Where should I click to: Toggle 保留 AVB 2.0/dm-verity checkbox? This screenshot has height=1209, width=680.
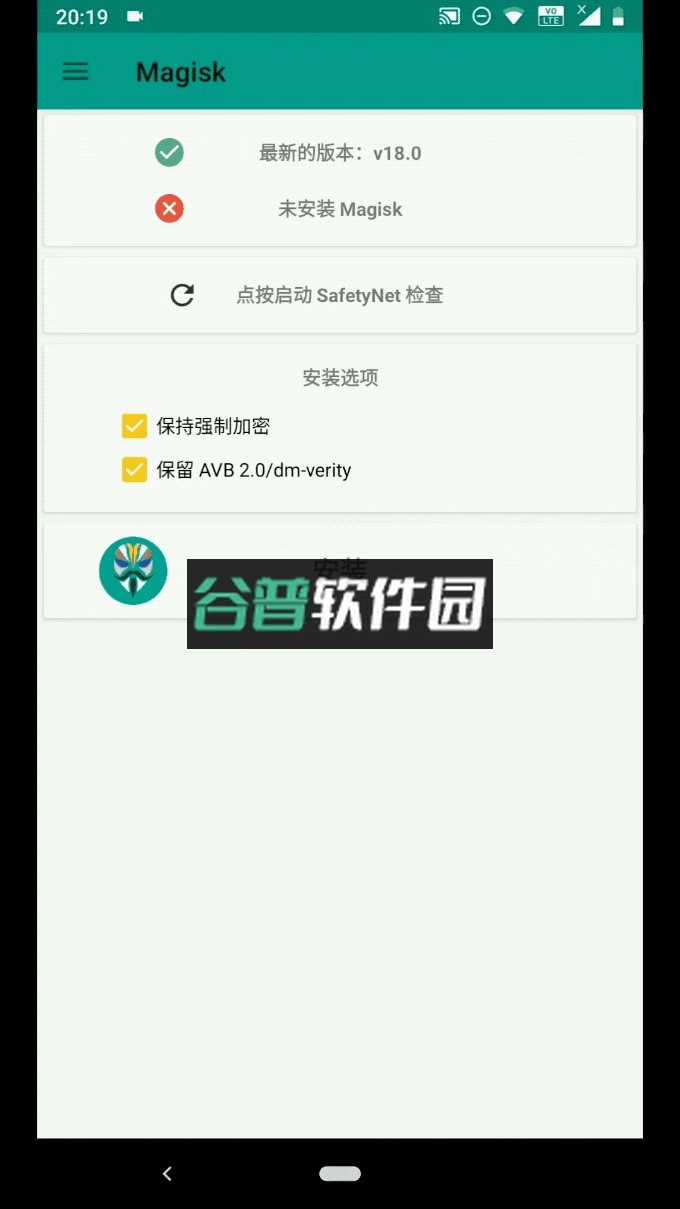click(135, 470)
